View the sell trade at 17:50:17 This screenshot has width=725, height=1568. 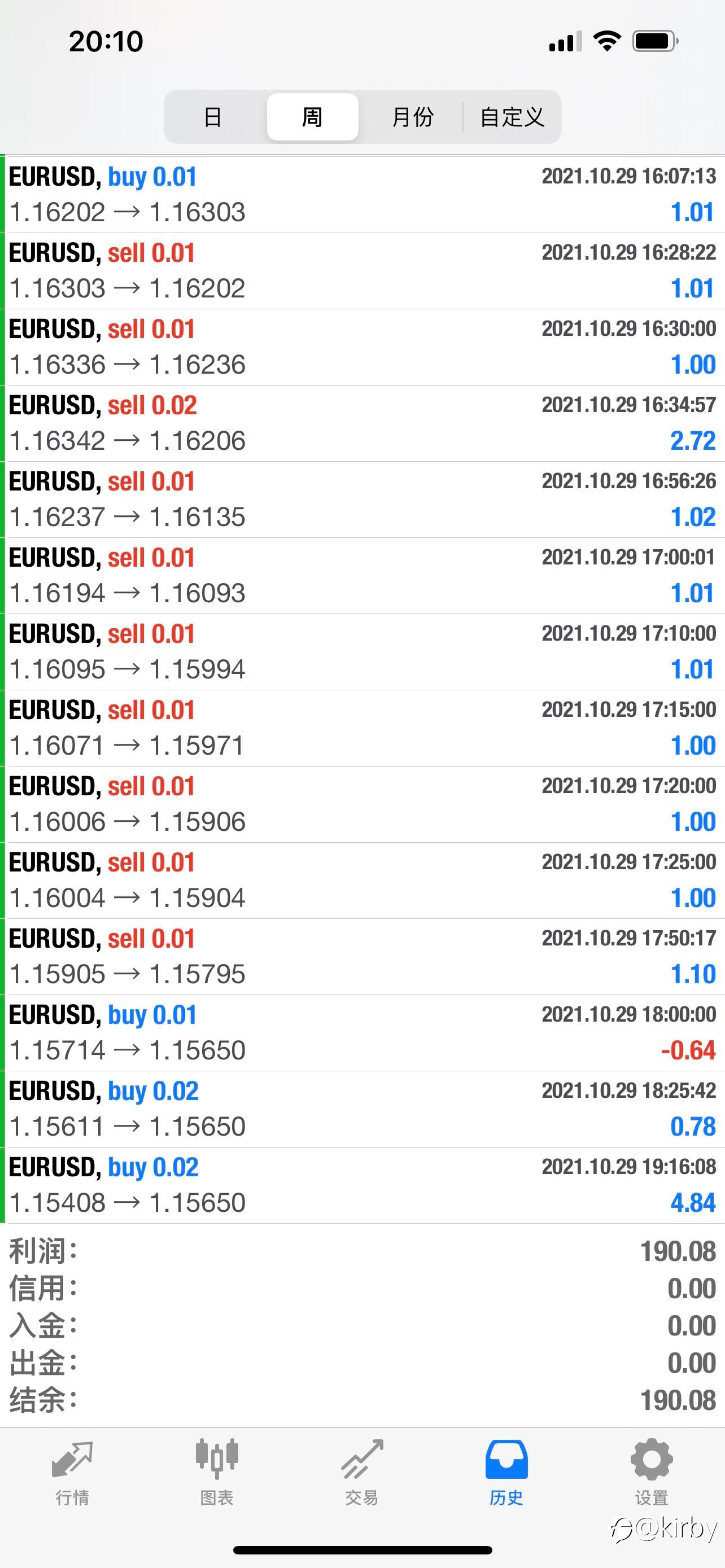362,956
